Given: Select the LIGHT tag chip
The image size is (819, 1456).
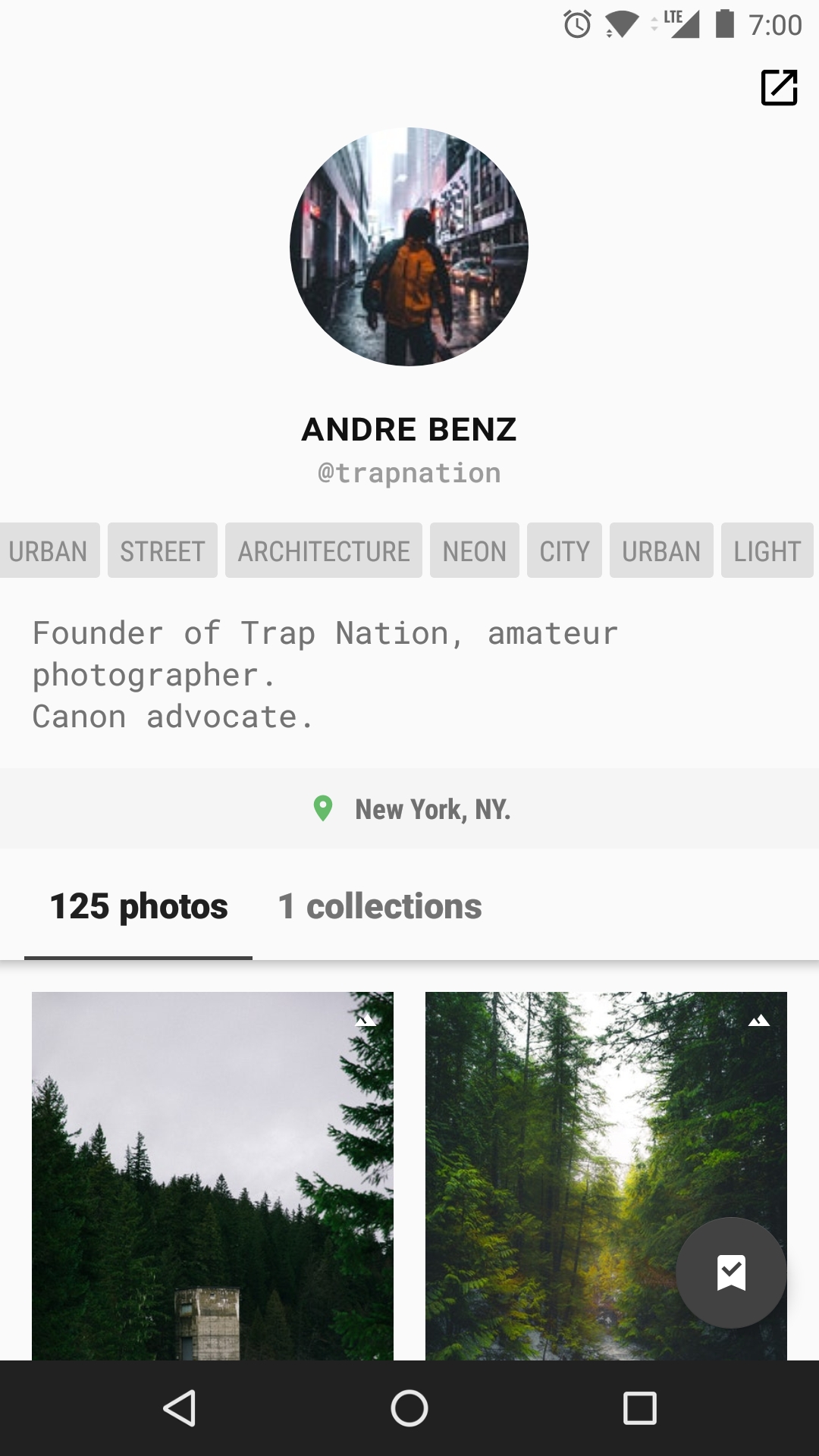Looking at the screenshot, I should click(x=767, y=551).
